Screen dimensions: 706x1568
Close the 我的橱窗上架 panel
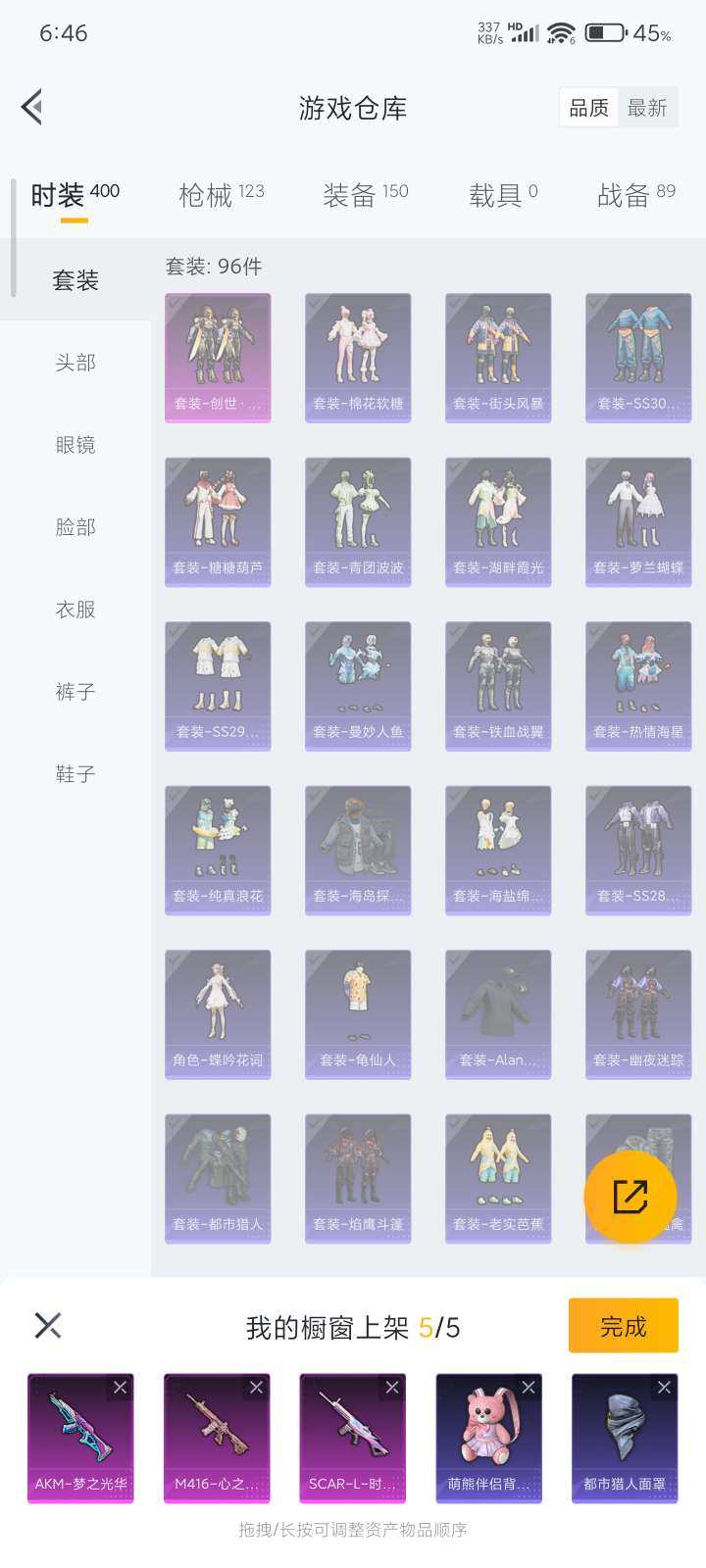48,1326
